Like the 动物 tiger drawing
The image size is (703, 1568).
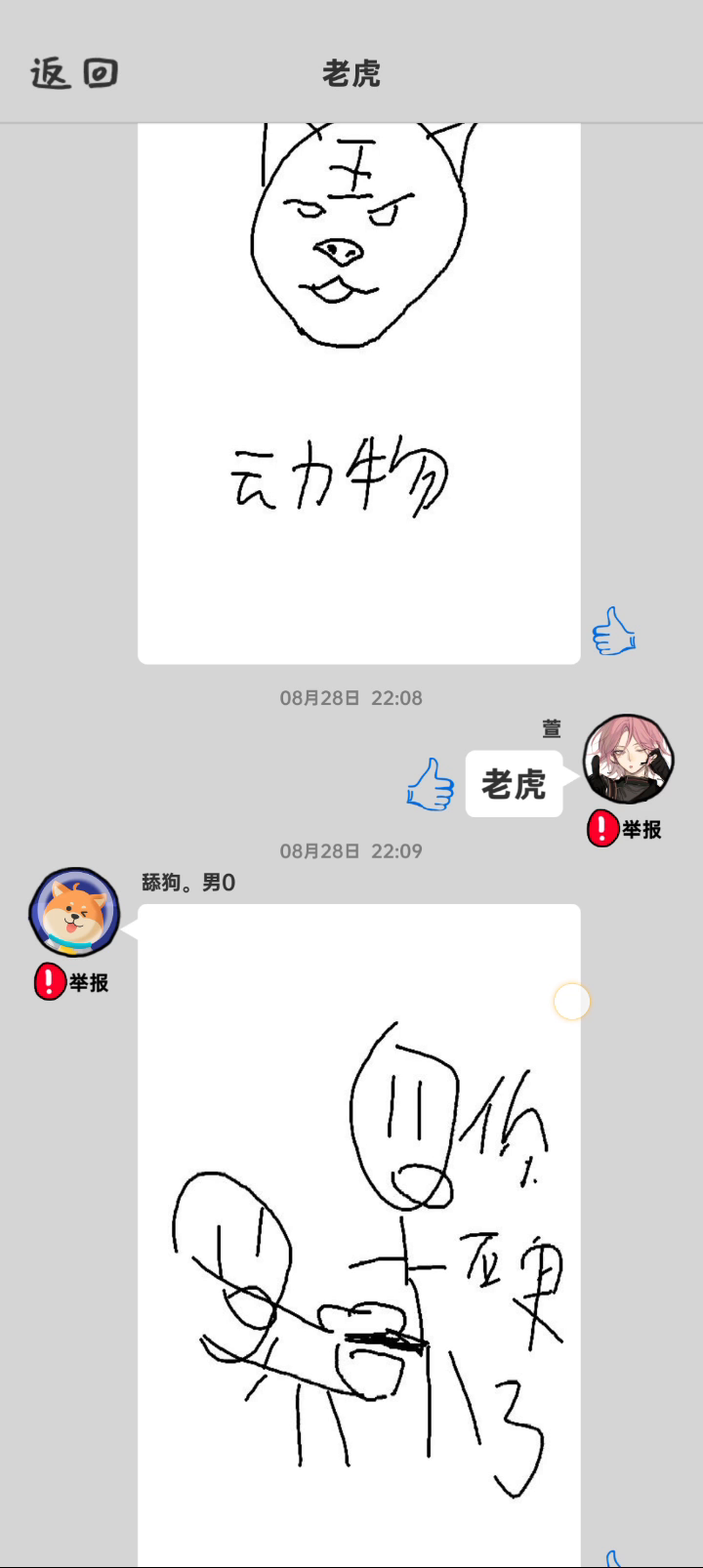pyautogui.click(x=614, y=631)
